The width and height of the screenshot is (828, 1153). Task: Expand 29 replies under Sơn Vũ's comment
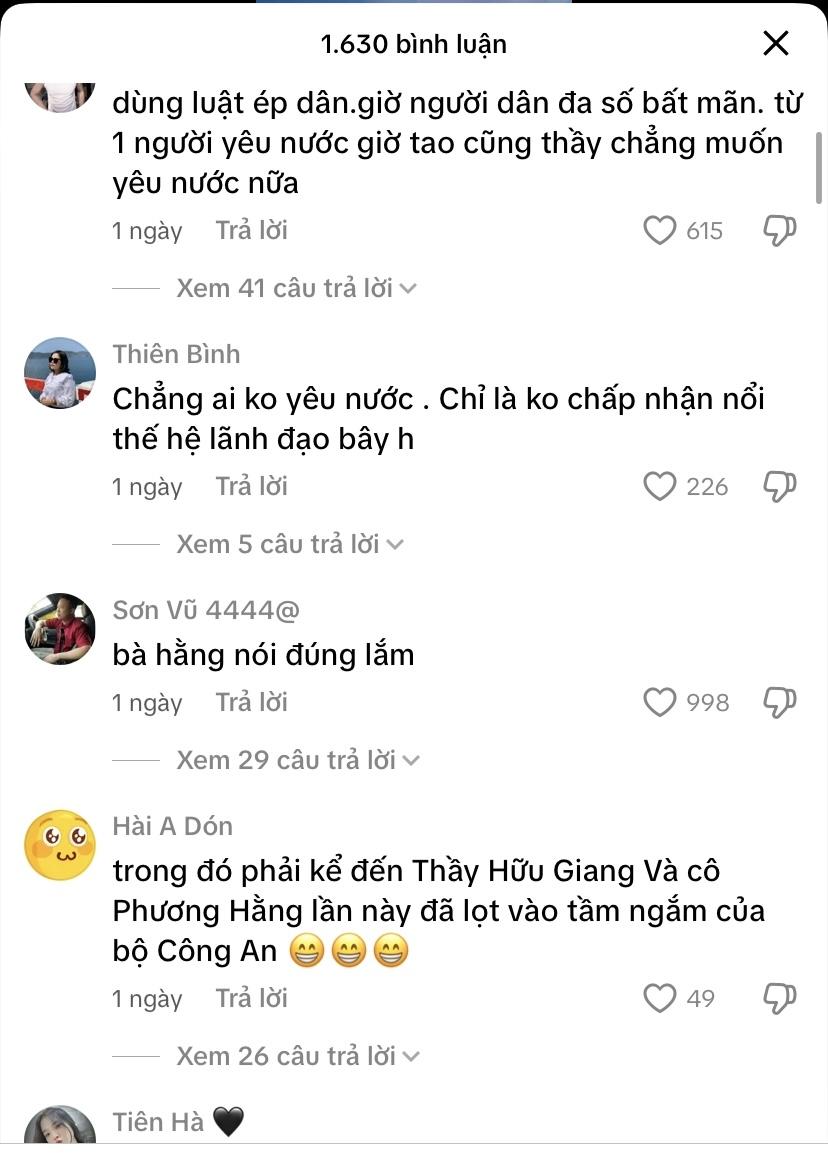point(298,760)
